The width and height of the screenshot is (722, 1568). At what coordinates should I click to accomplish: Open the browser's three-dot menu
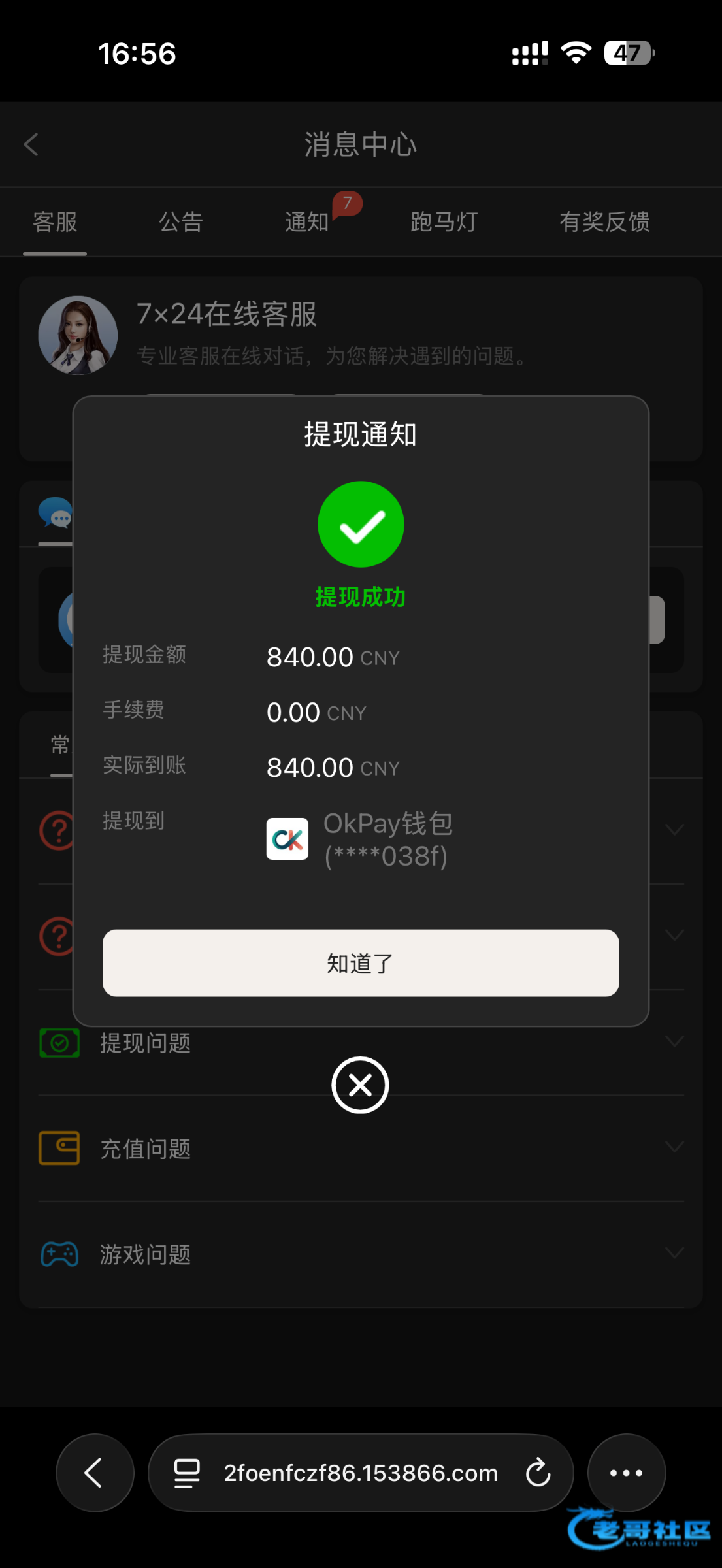pos(626,1473)
